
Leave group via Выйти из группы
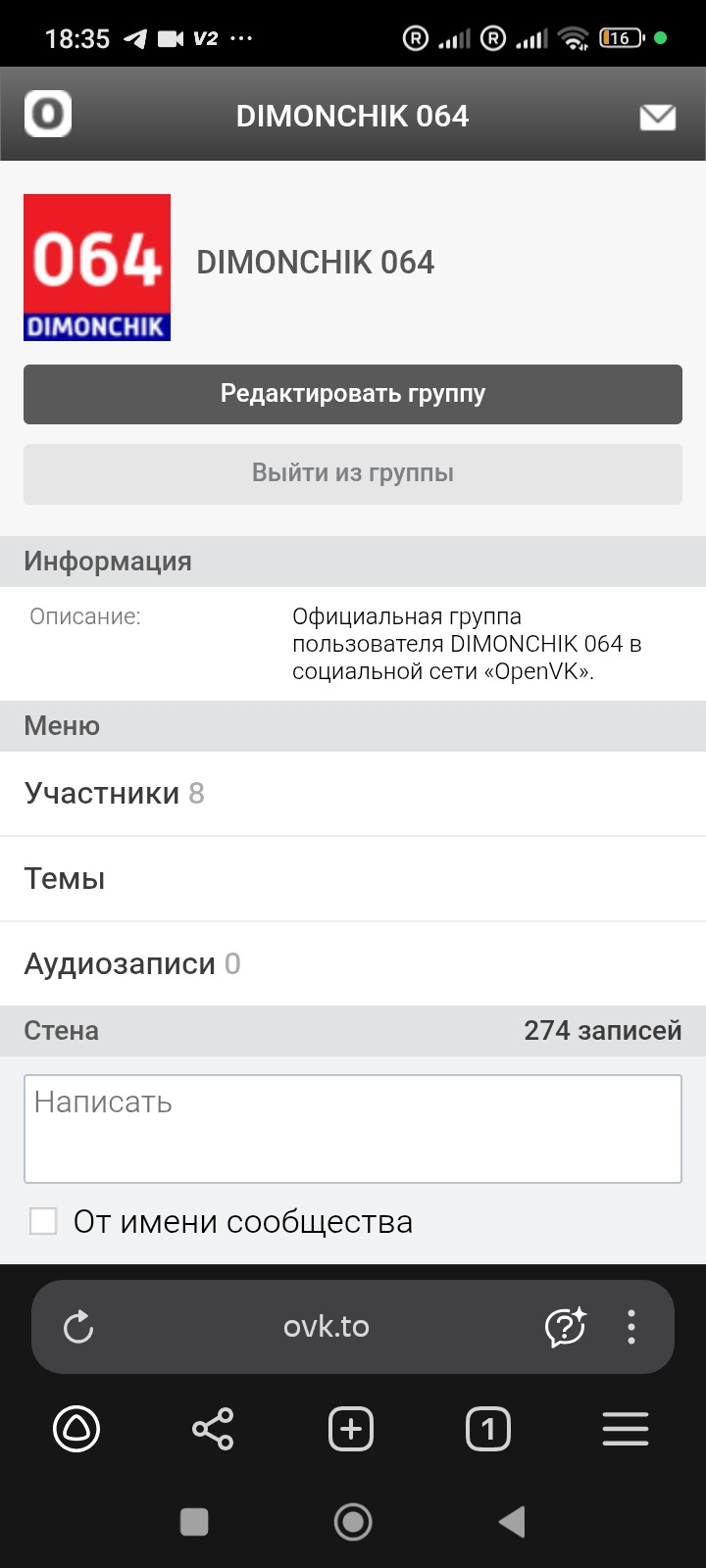pyautogui.click(x=353, y=473)
